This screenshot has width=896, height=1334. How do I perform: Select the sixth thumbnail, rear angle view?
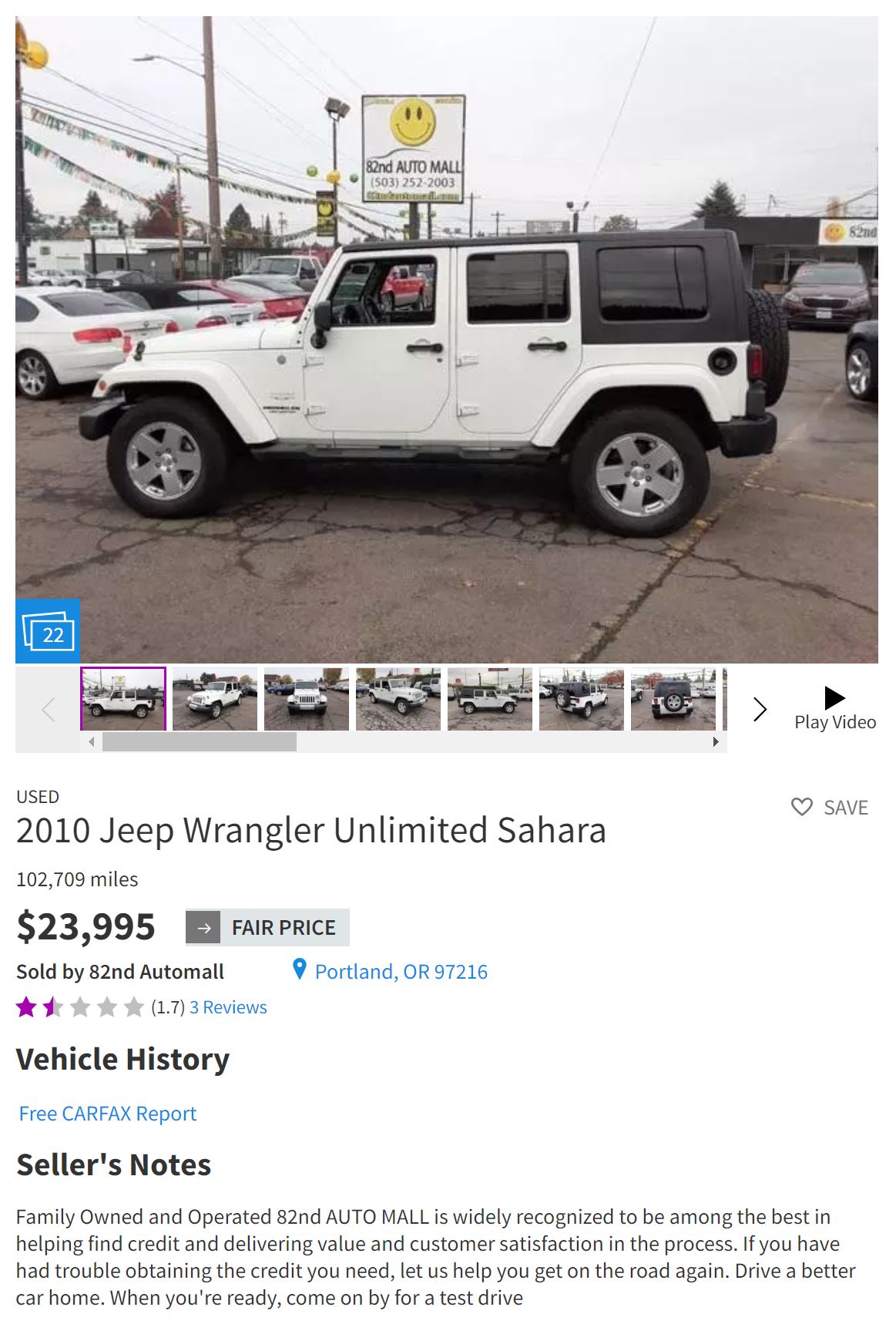[581, 699]
